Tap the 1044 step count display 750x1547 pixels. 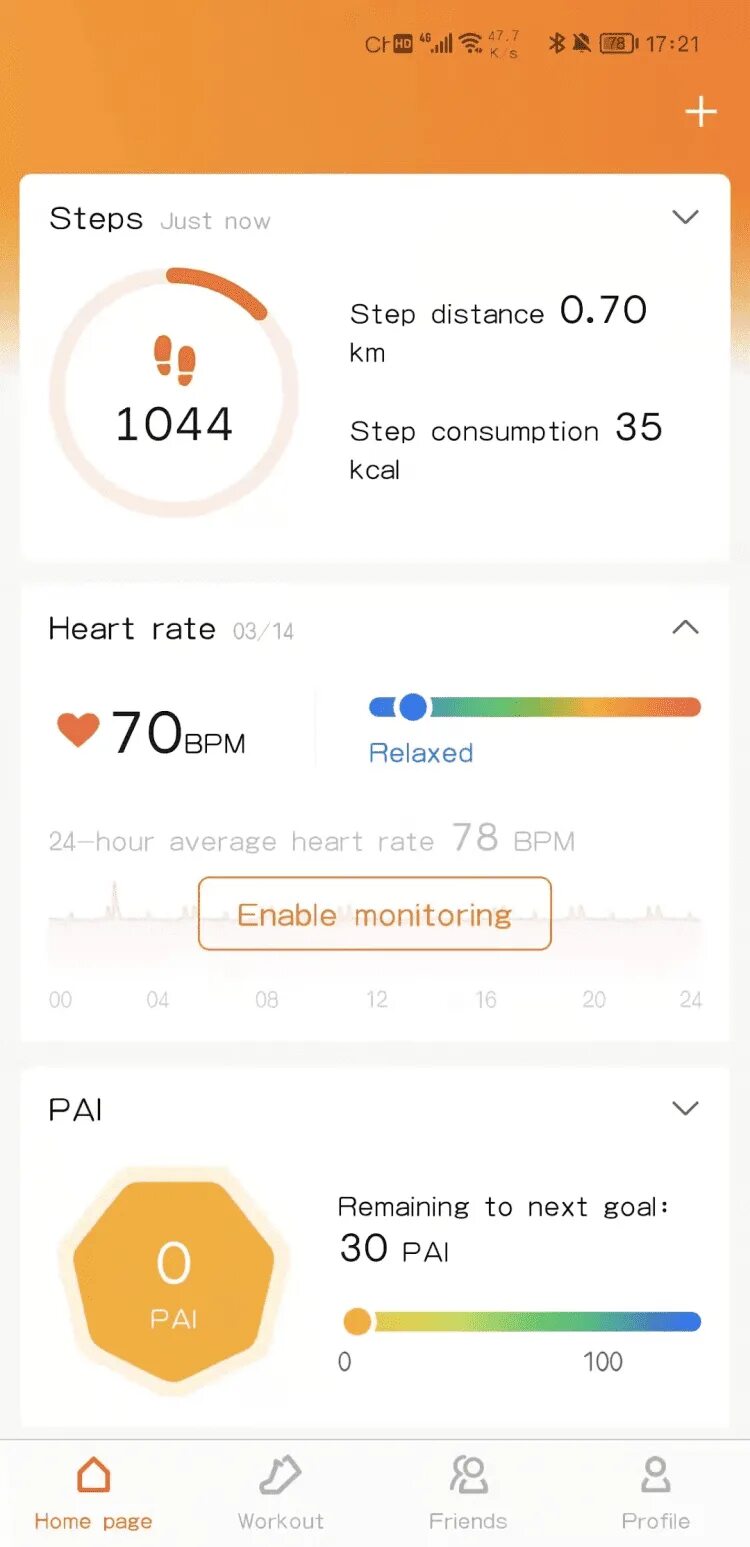[174, 424]
